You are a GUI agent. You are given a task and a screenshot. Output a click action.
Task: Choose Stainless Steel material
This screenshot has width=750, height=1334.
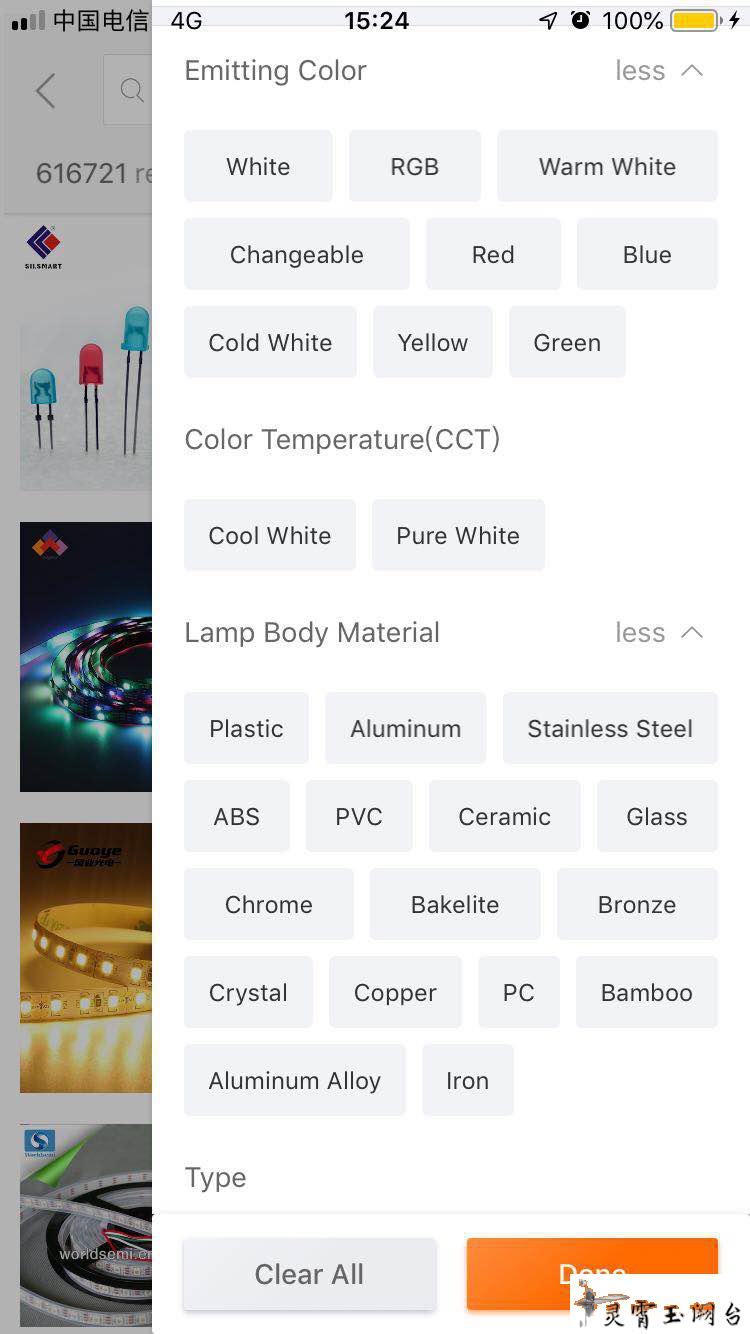(610, 728)
